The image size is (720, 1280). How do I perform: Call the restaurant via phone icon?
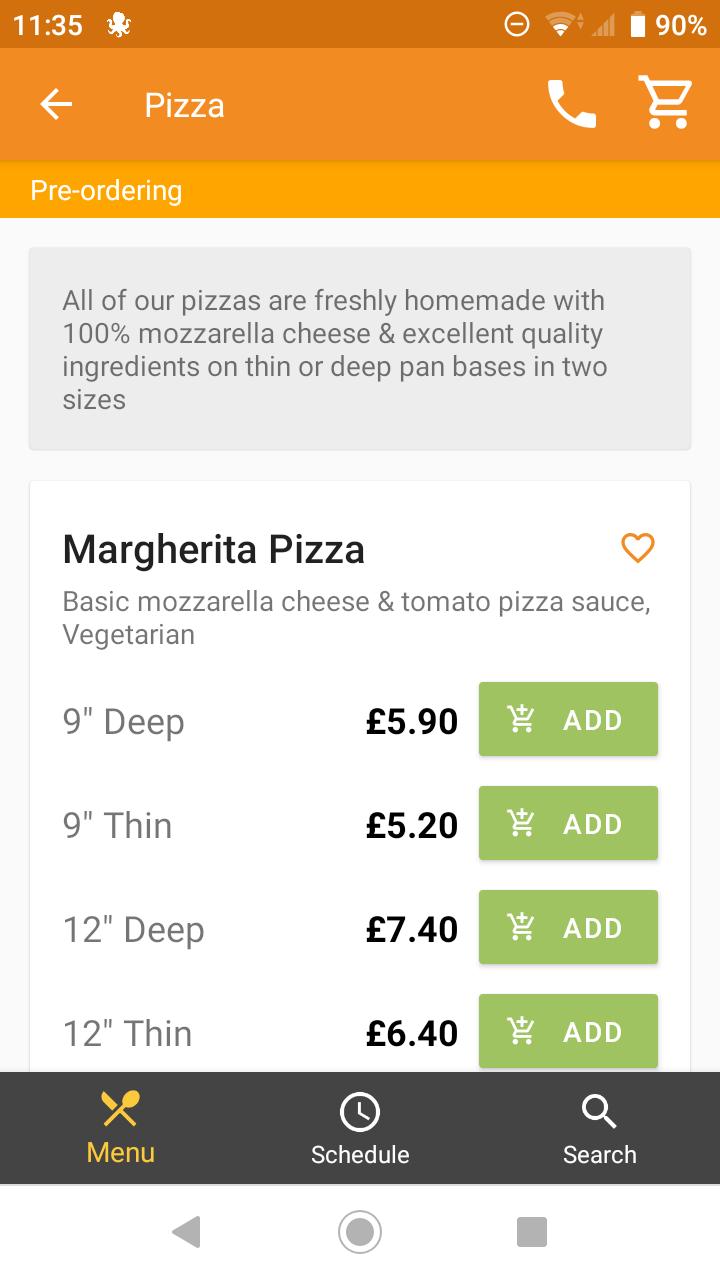point(572,104)
